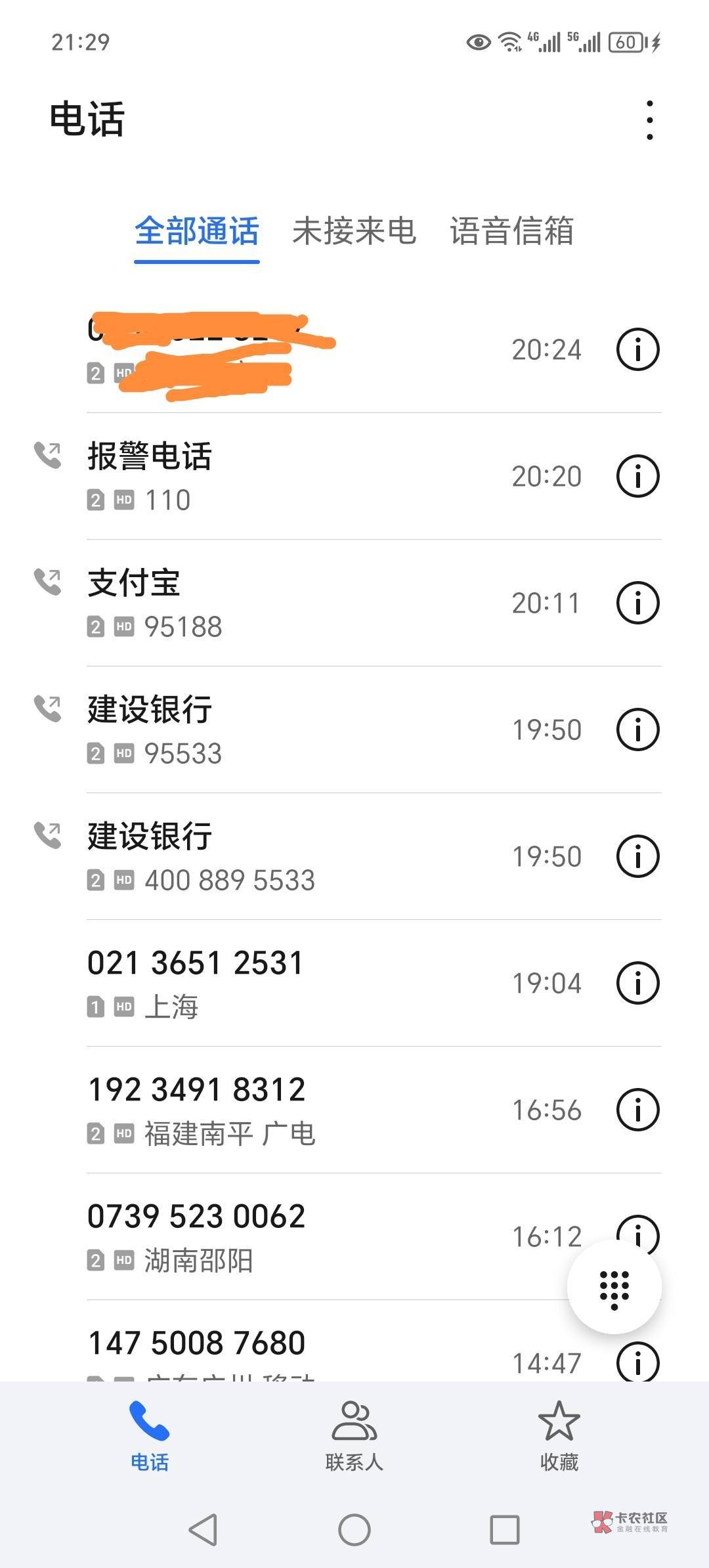Tap the system back button
Viewport: 709px width, 1568px height.
click(203, 1530)
